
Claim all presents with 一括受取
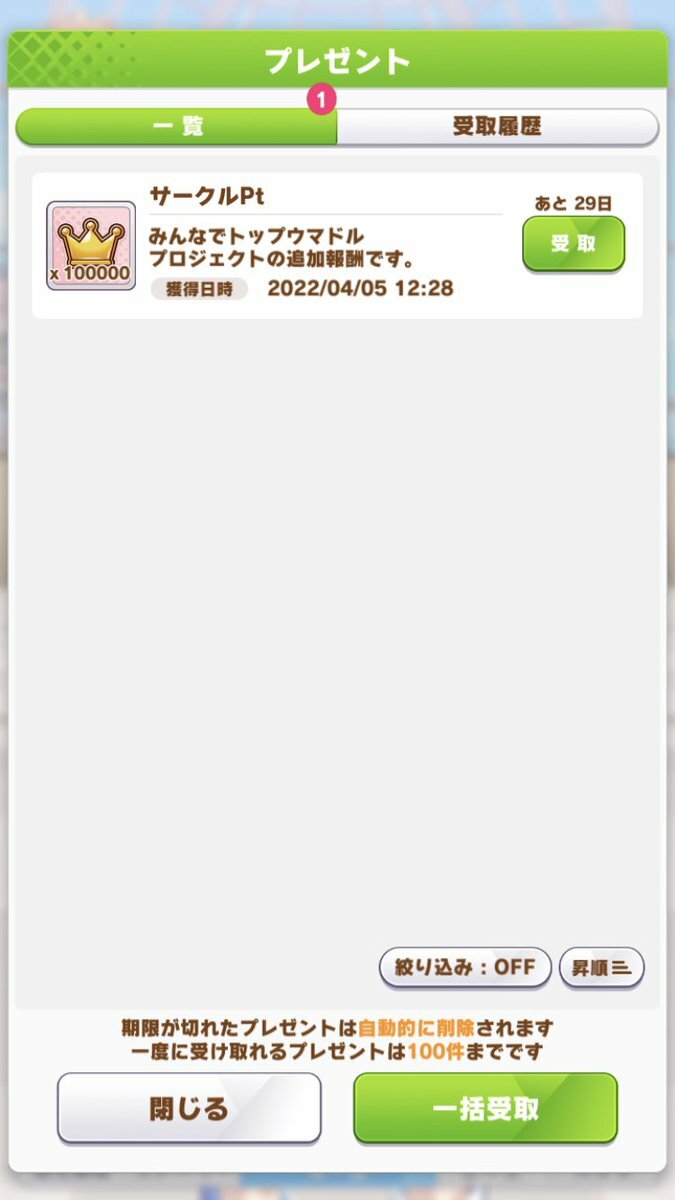click(x=485, y=1108)
